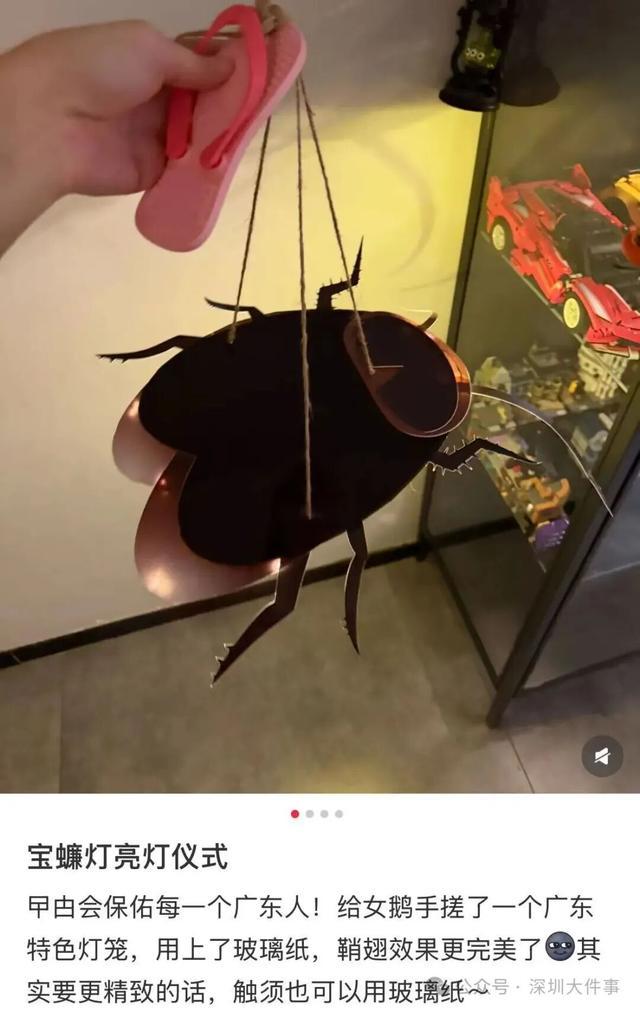Open the cockroach lantern photo full screen
The height and width of the screenshot is (1012, 640).
point(320,396)
